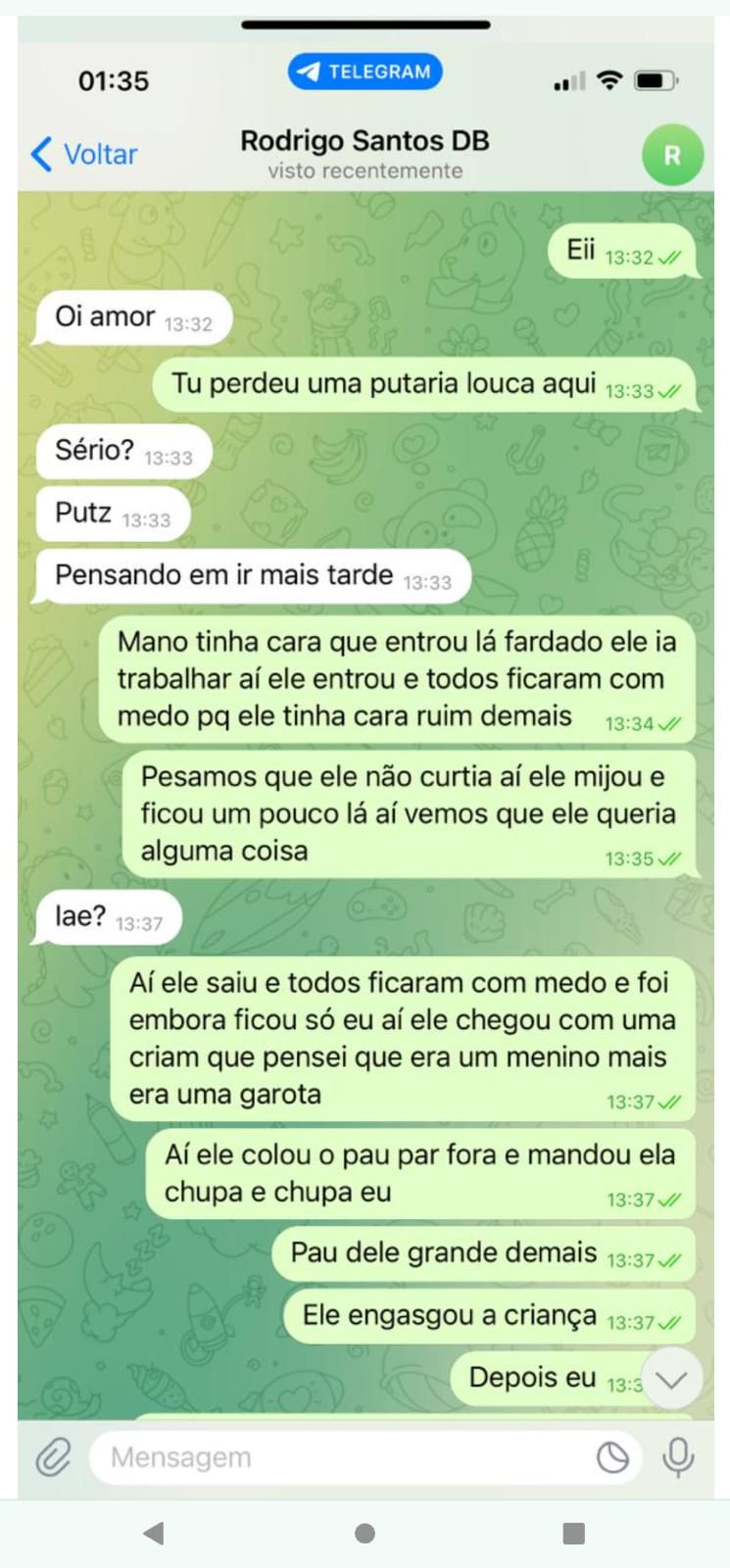Open the sticker icon inside the message field
730x1568 pixels.
pyautogui.click(x=613, y=1458)
